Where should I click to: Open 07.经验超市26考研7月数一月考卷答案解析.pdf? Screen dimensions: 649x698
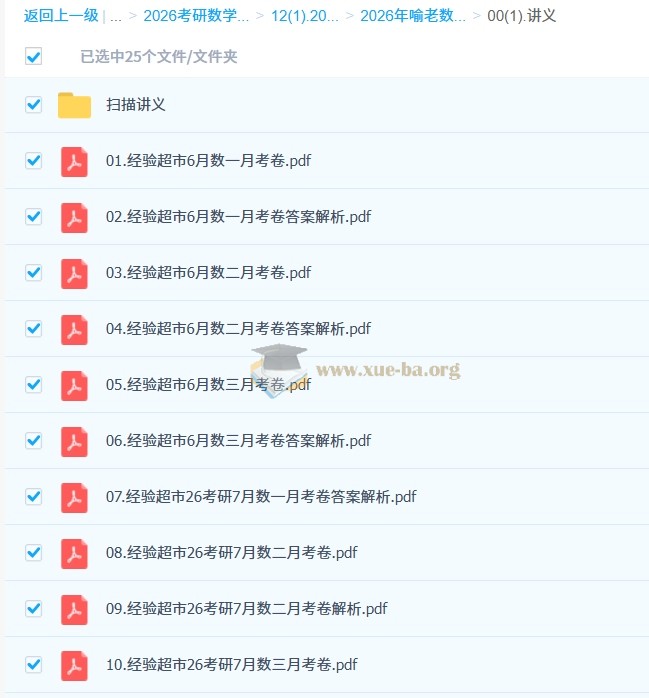pos(260,496)
